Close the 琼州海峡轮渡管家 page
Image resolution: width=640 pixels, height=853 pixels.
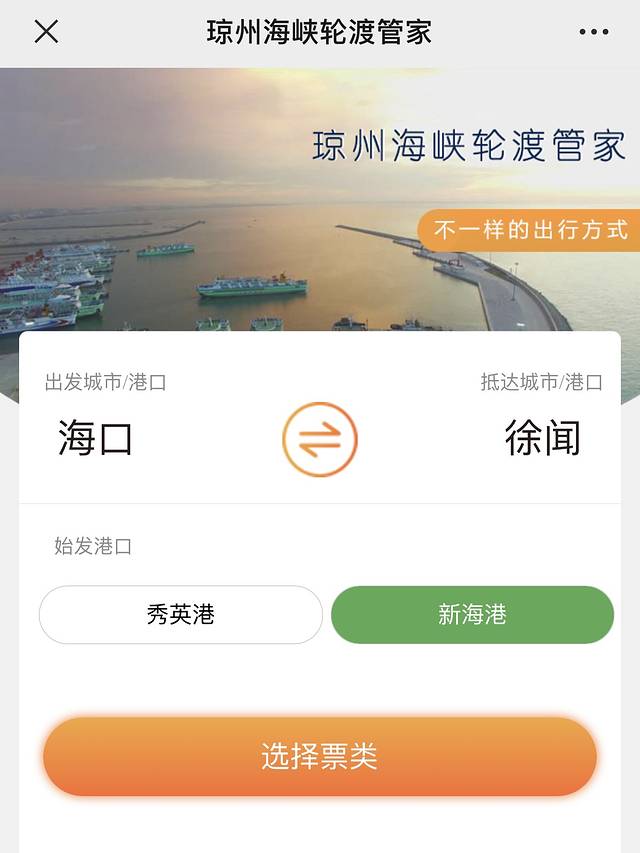[46, 32]
